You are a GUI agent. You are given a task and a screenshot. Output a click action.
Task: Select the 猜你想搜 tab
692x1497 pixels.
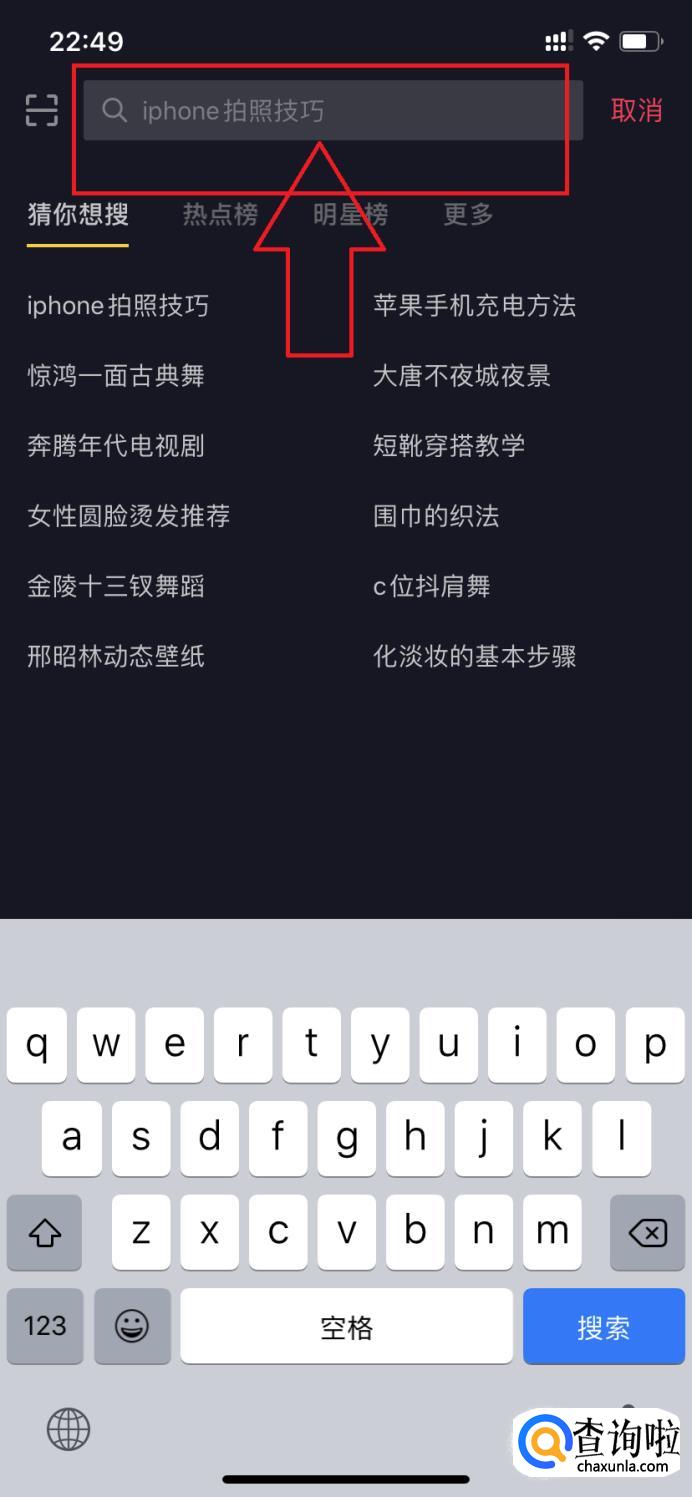pyautogui.click(x=78, y=214)
